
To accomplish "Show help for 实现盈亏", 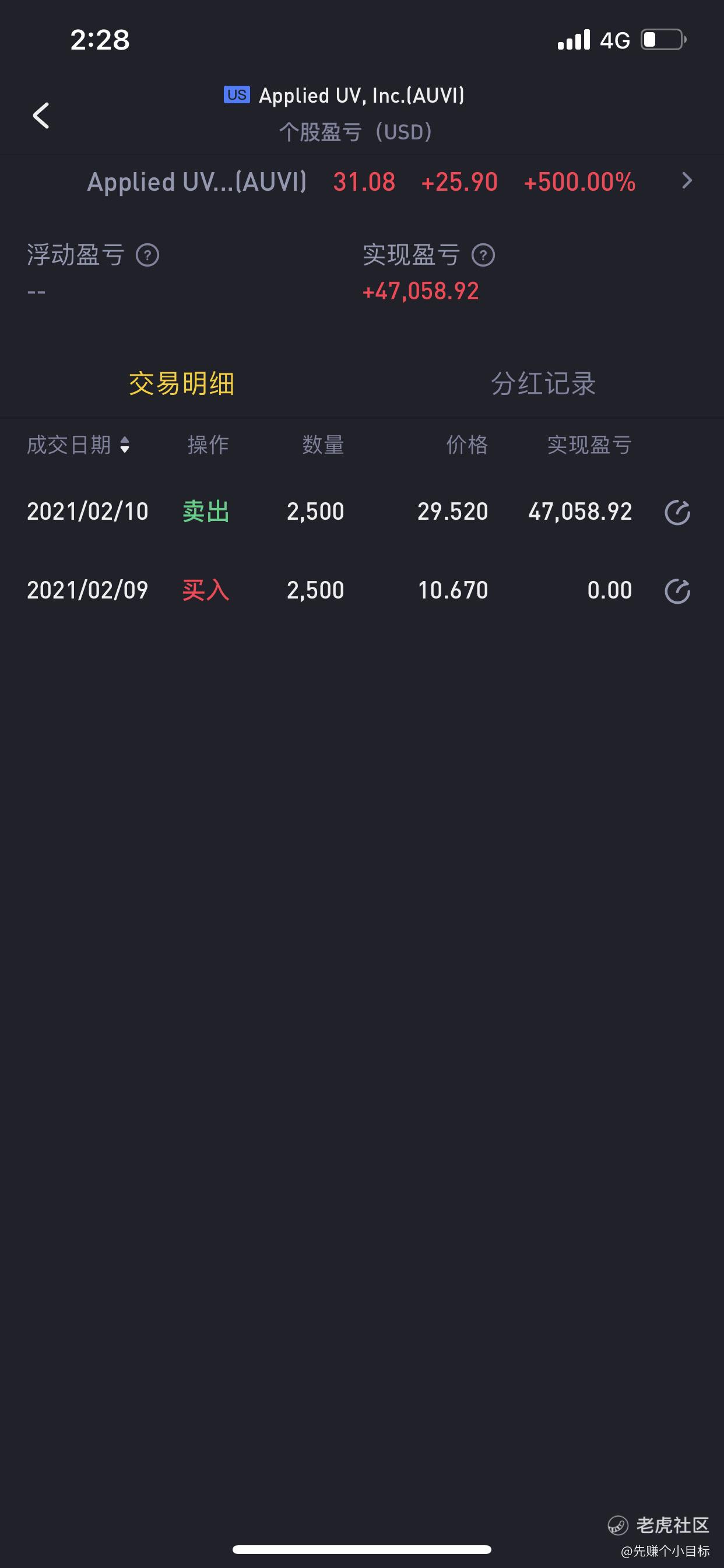I will click(483, 255).
